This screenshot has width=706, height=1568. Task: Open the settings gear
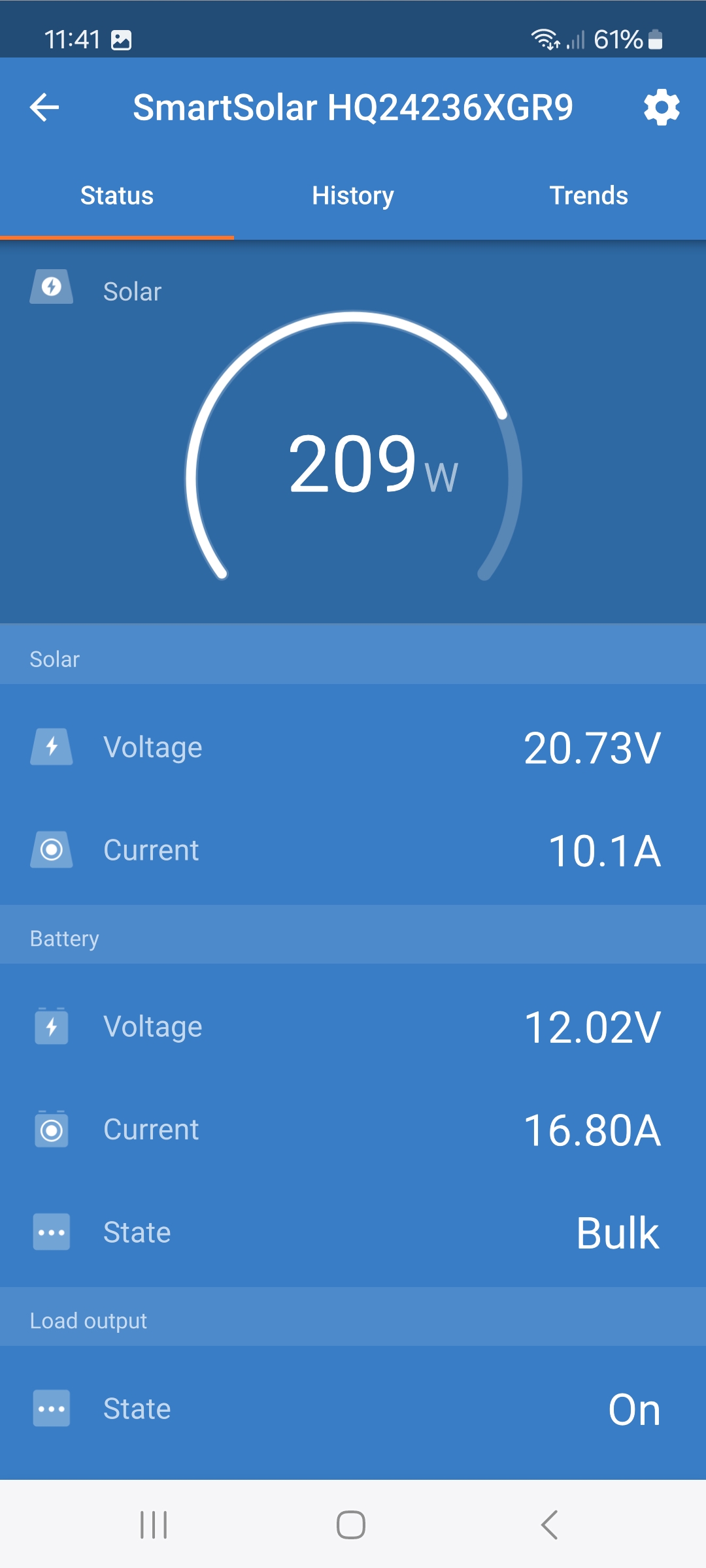pyautogui.click(x=662, y=107)
